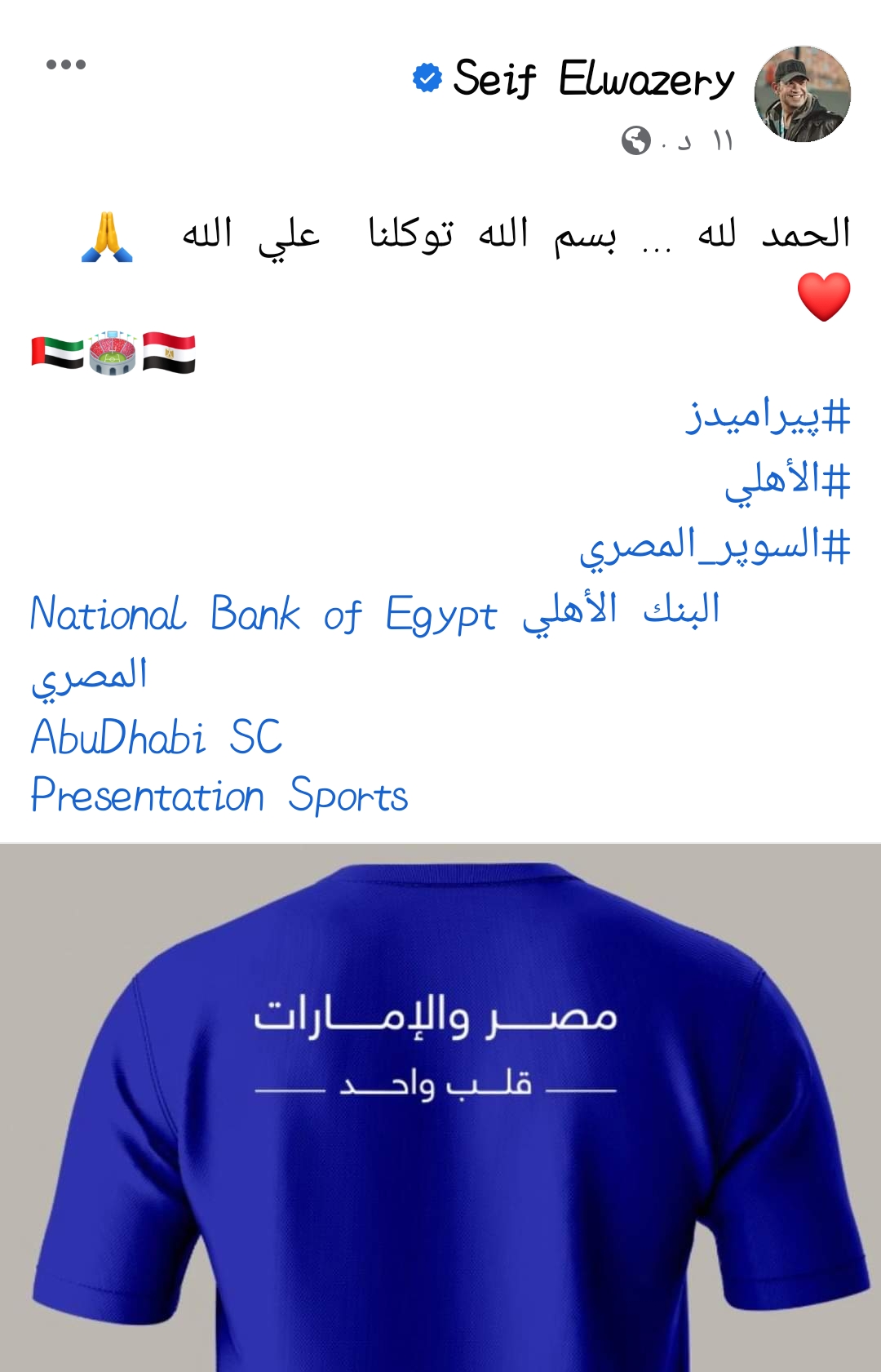The height and width of the screenshot is (1372, 881).
Task: Open the post's three-dot options menu
Action: pos(66,64)
